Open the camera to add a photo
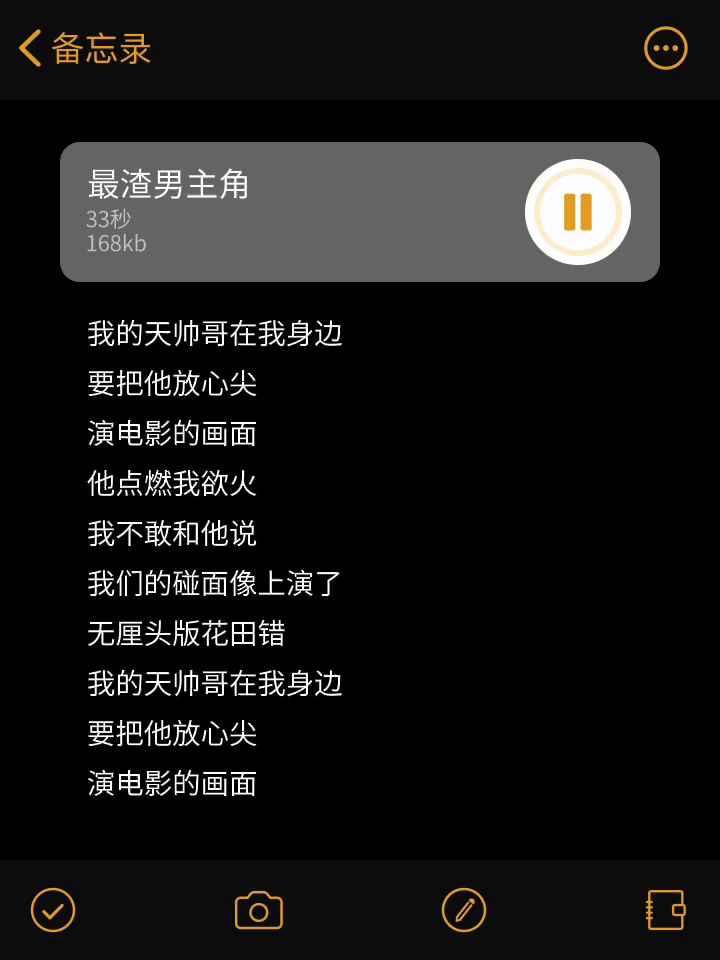The height and width of the screenshot is (960, 720). [x=259, y=910]
